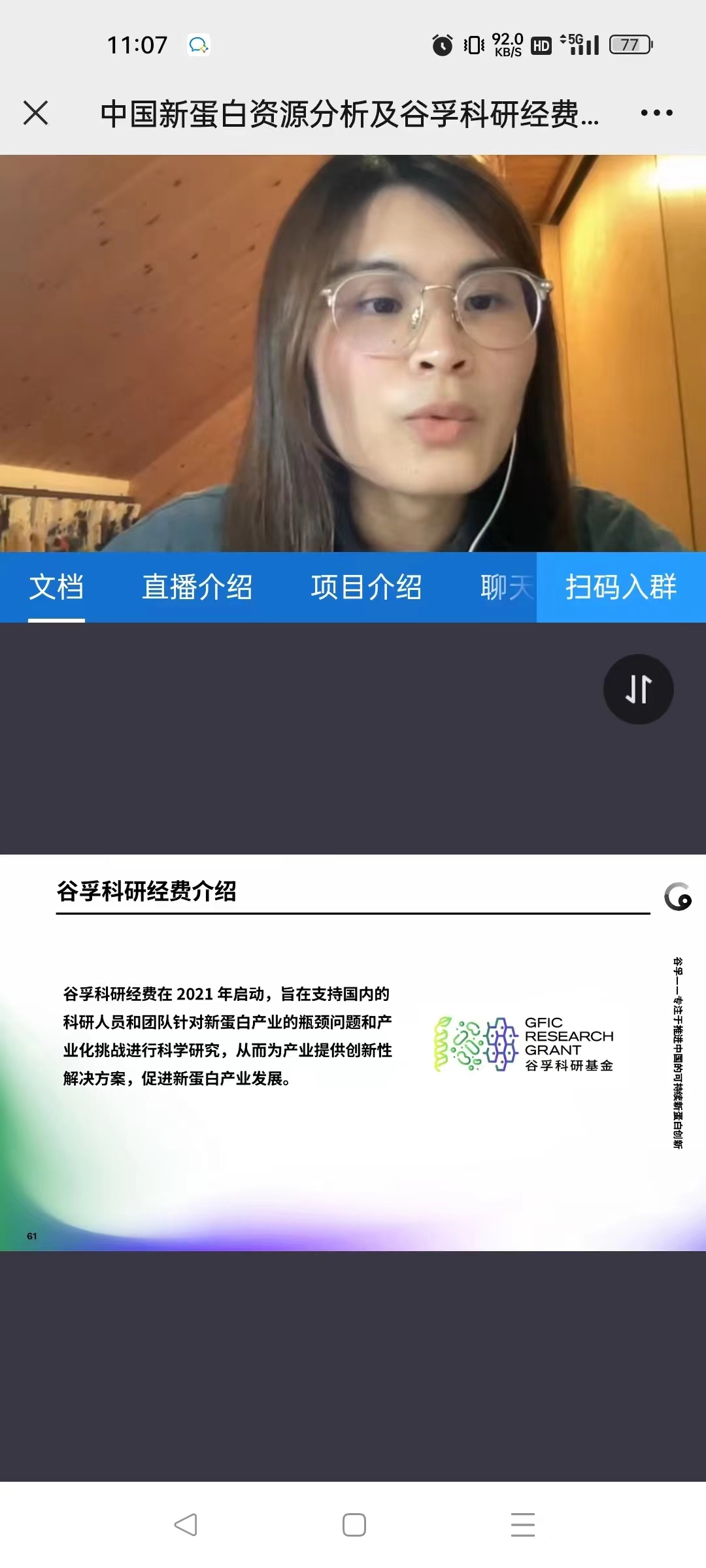The width and height of the screenshot is (706, 1568).
Task: Tap the live video of the speaker
Action: click(x=353, y=353)
